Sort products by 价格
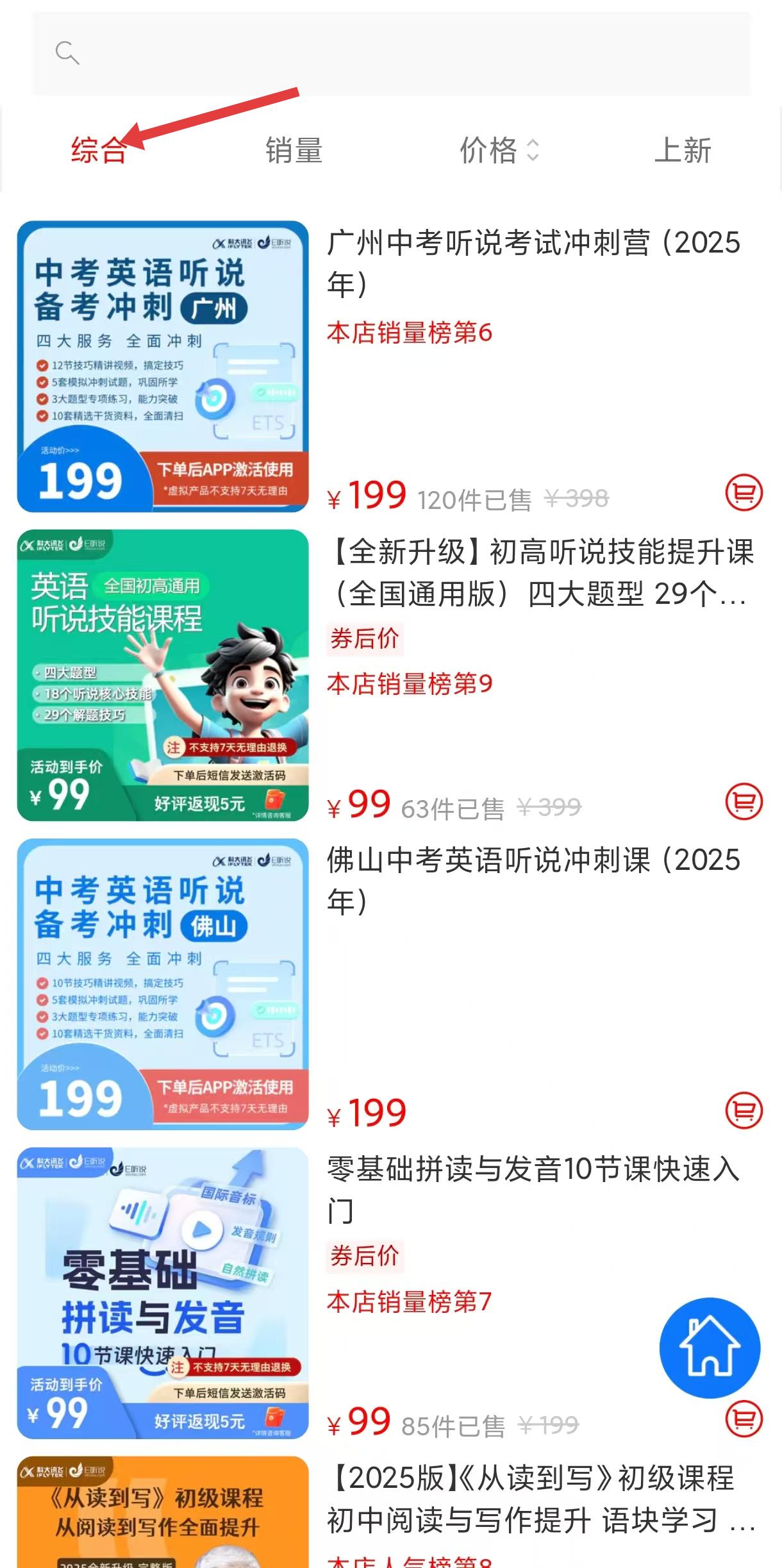The image size is (782, 1568). click(499, 151)
